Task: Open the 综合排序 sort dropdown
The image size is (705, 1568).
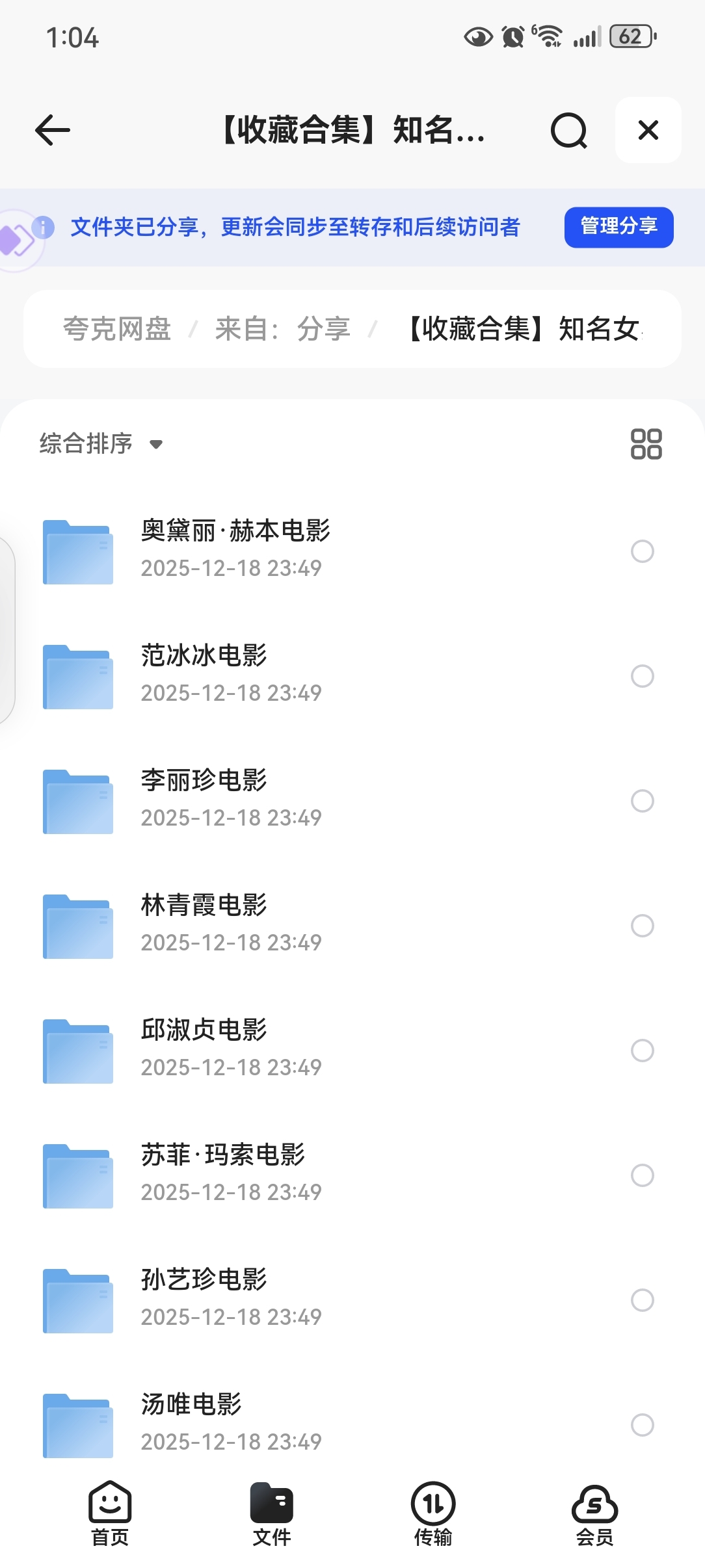Action: pyautogui.click(x=101, y=444)
